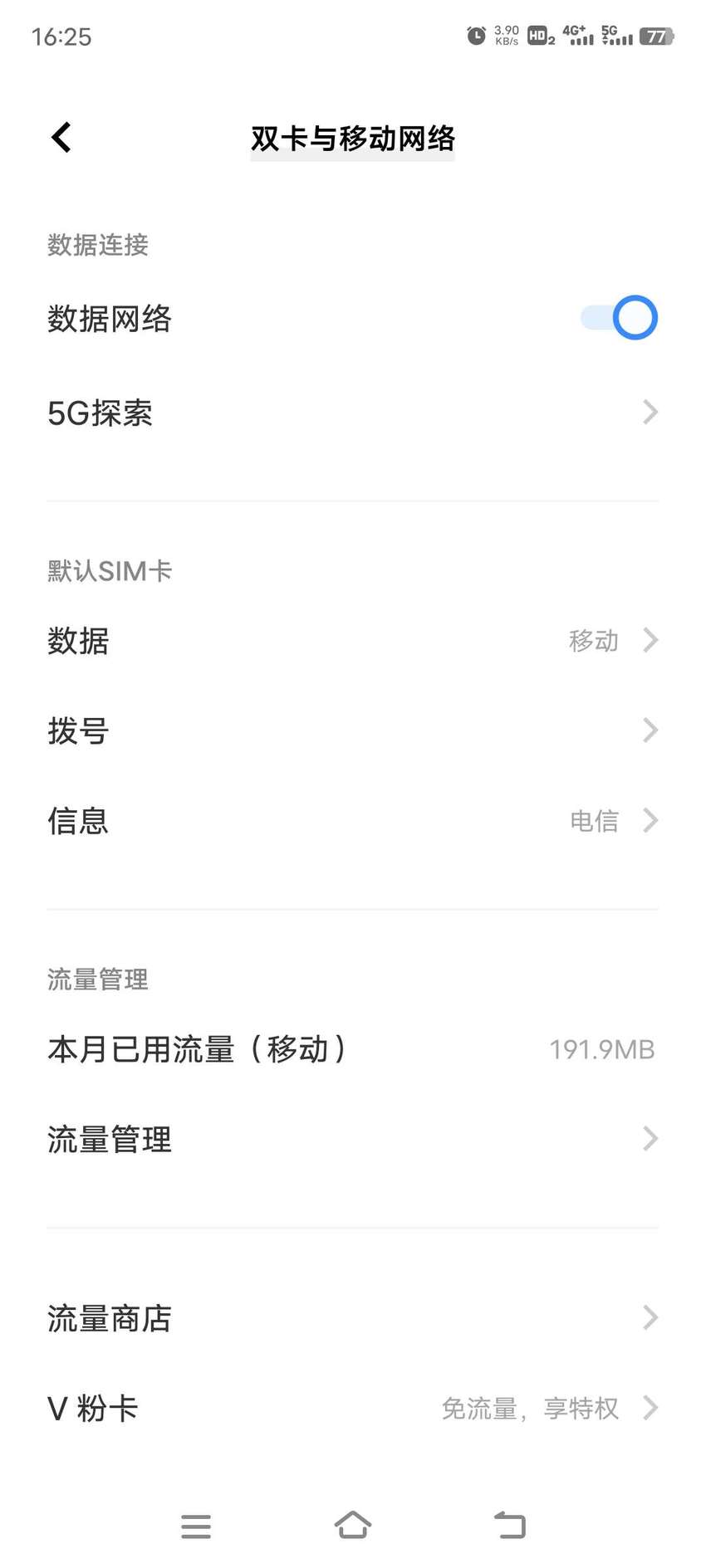
Task: Open the 拨号 default SIM setting
Action: pos(353,730)
